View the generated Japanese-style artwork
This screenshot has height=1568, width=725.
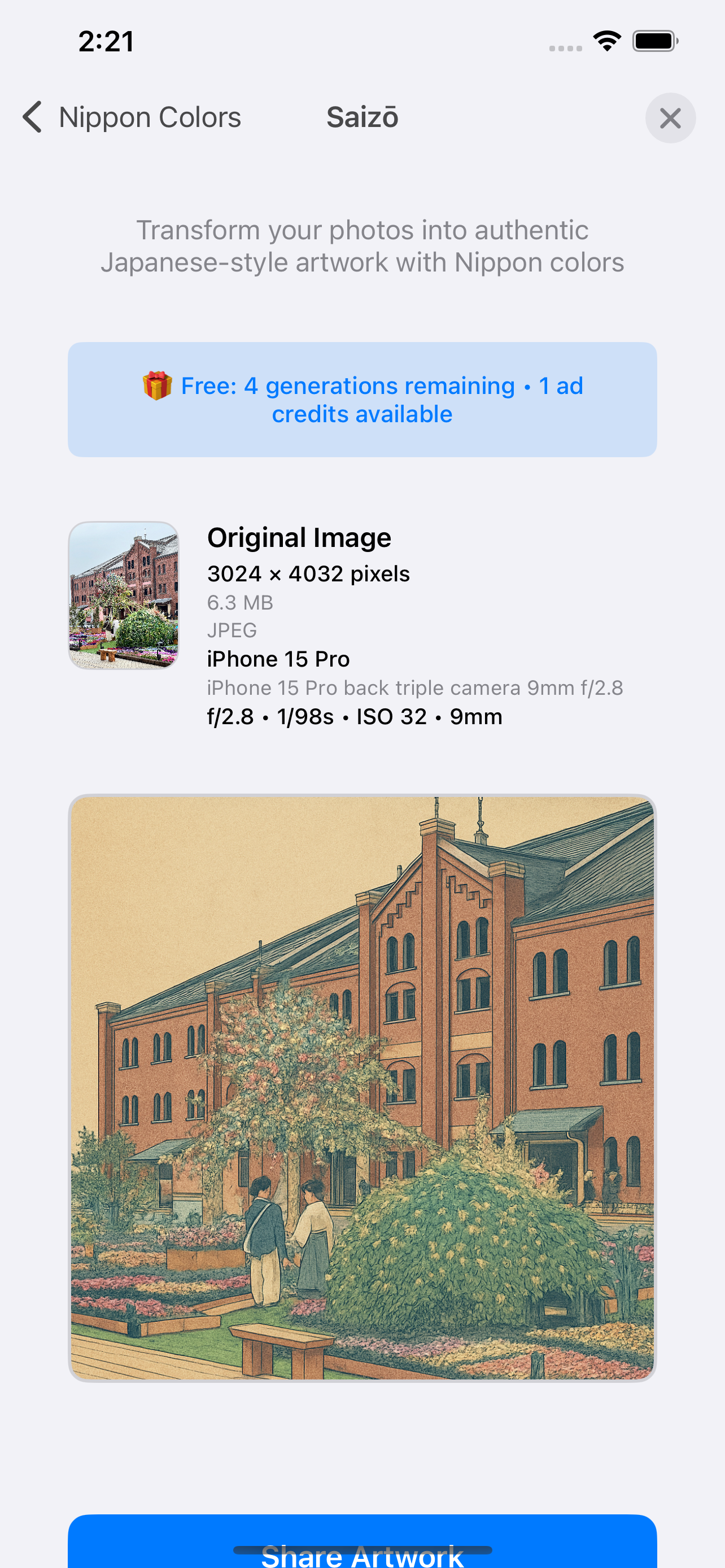pos(362,1087)
